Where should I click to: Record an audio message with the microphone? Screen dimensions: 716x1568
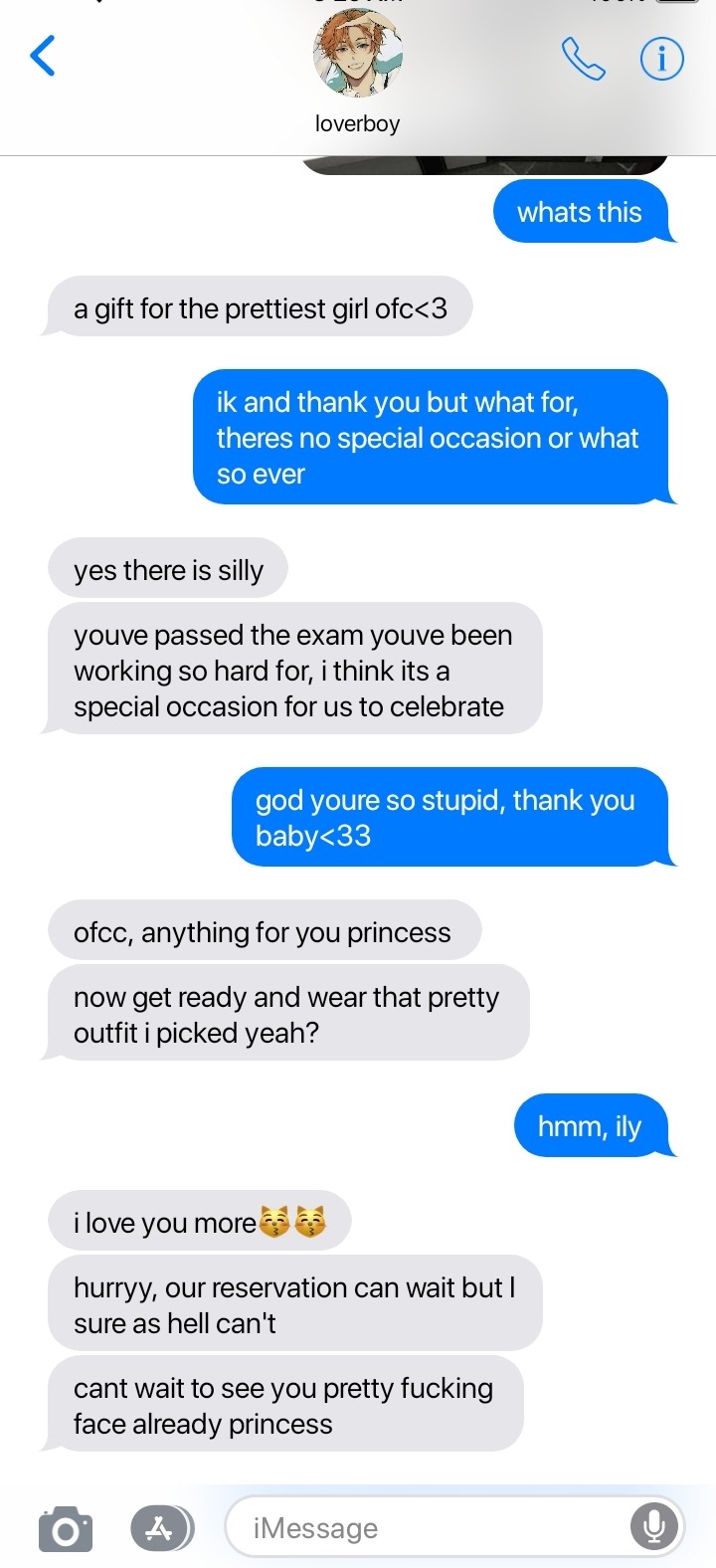tap(654, 1526)
